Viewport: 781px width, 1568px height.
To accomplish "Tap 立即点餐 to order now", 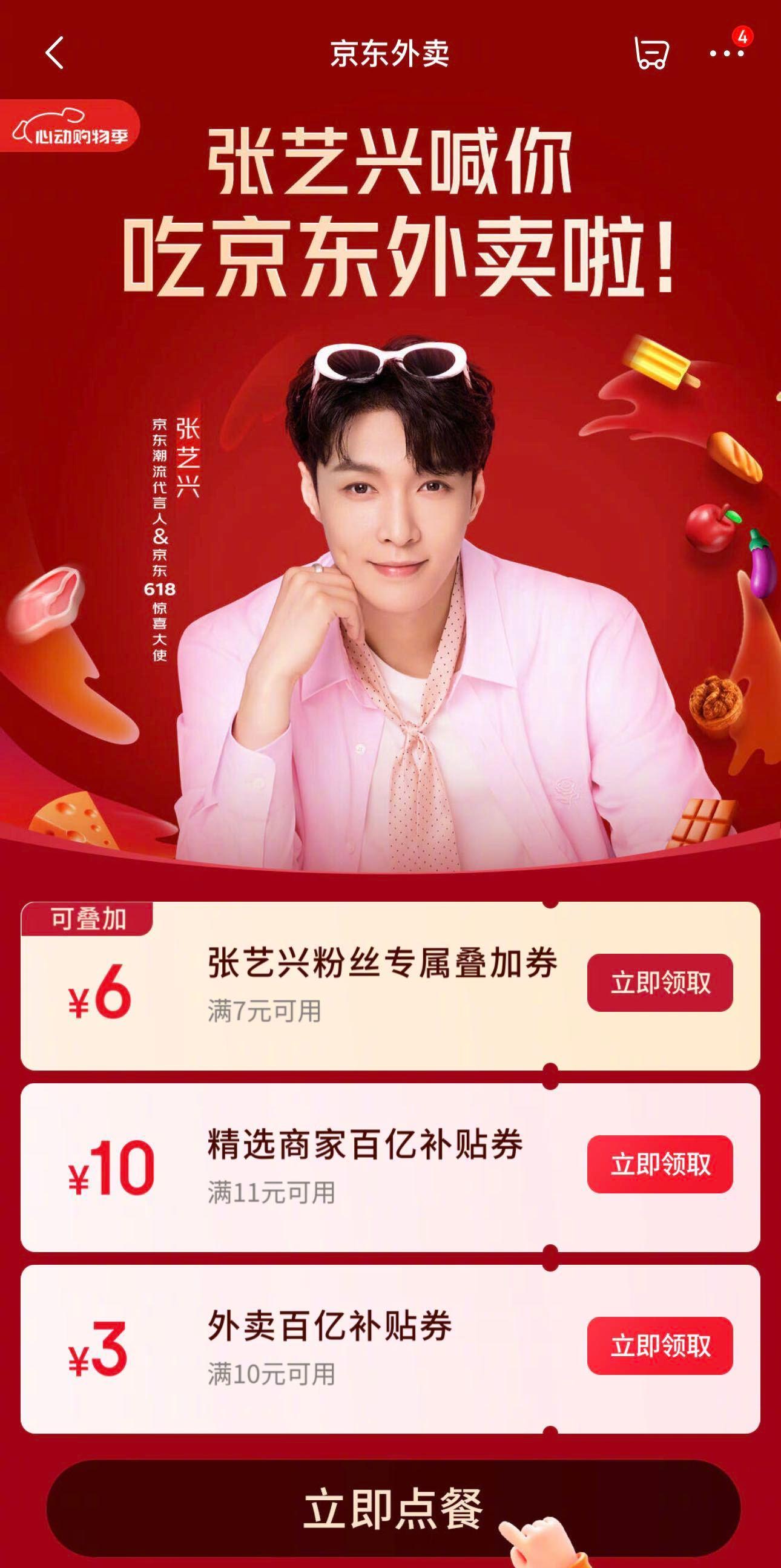I will pyautogui.click(x=394, y=1507).
